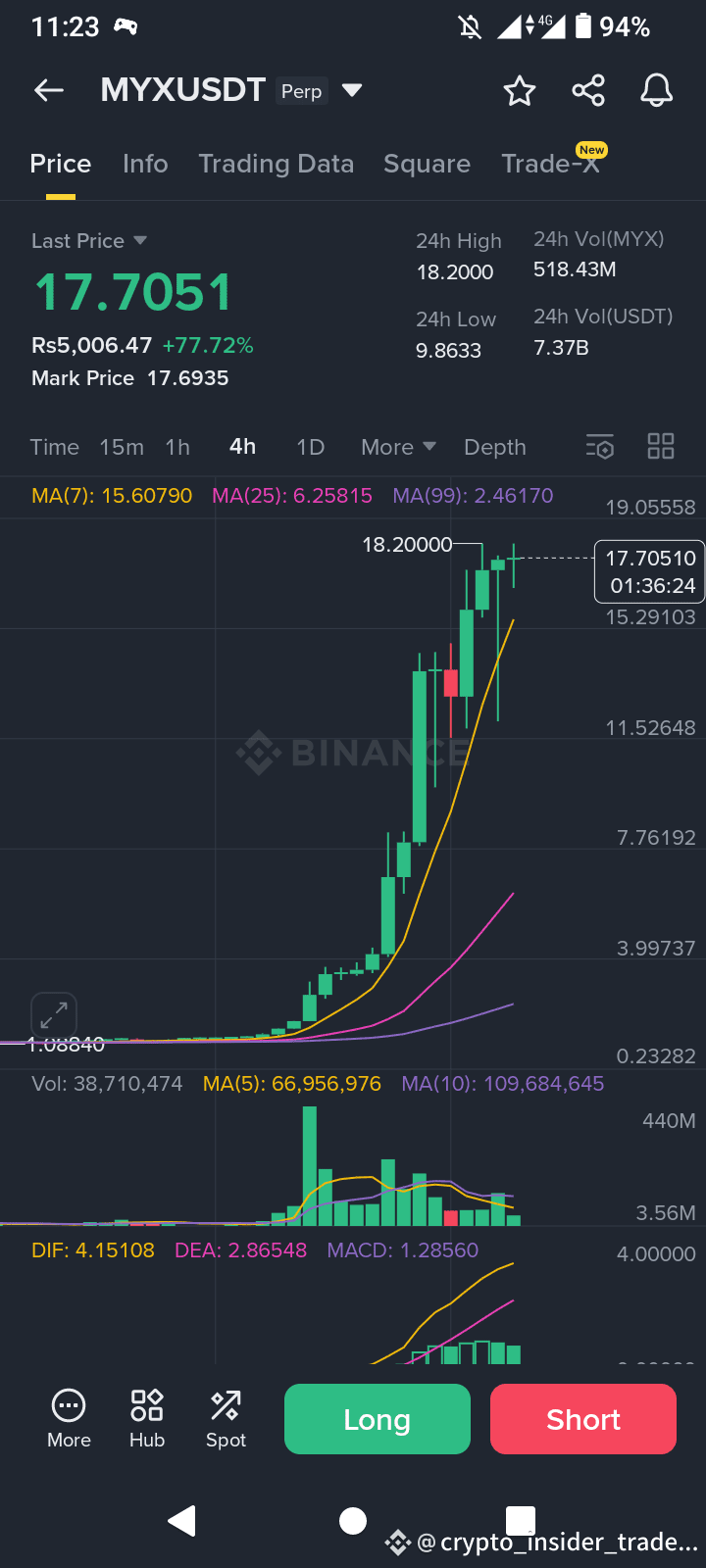Select the 1h chart interval

177,447
